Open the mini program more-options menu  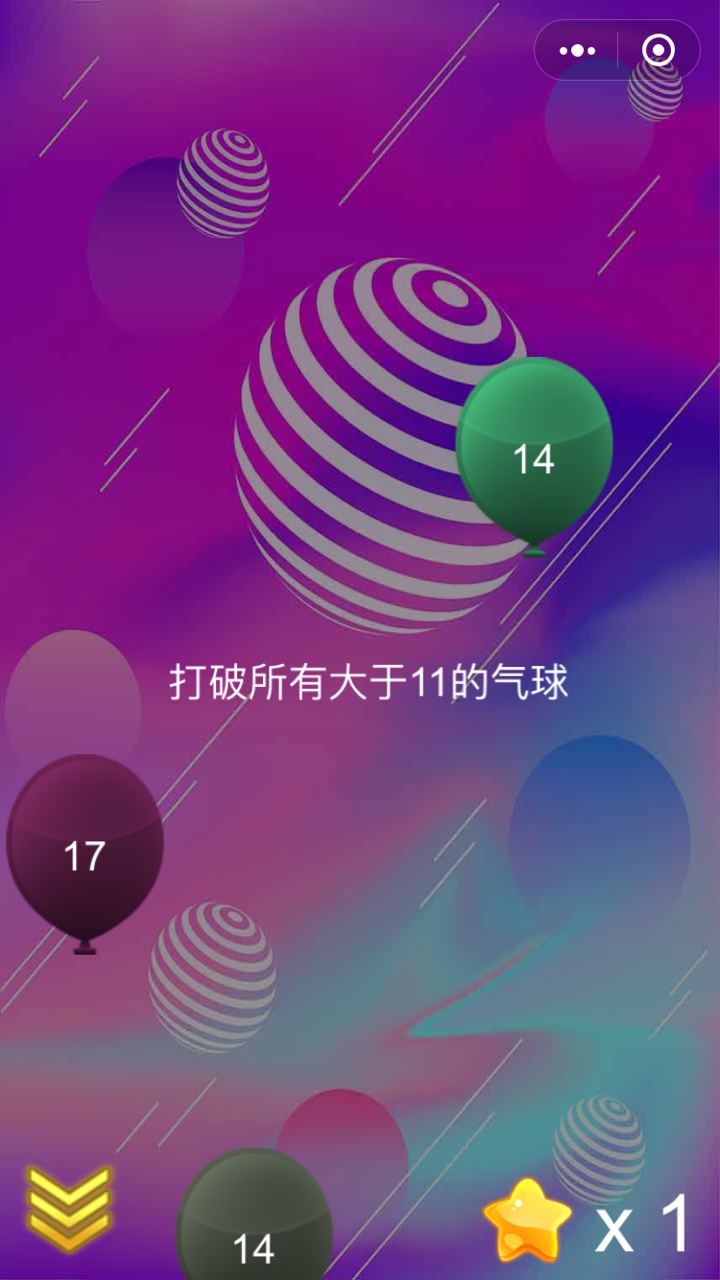pos(577,50)
